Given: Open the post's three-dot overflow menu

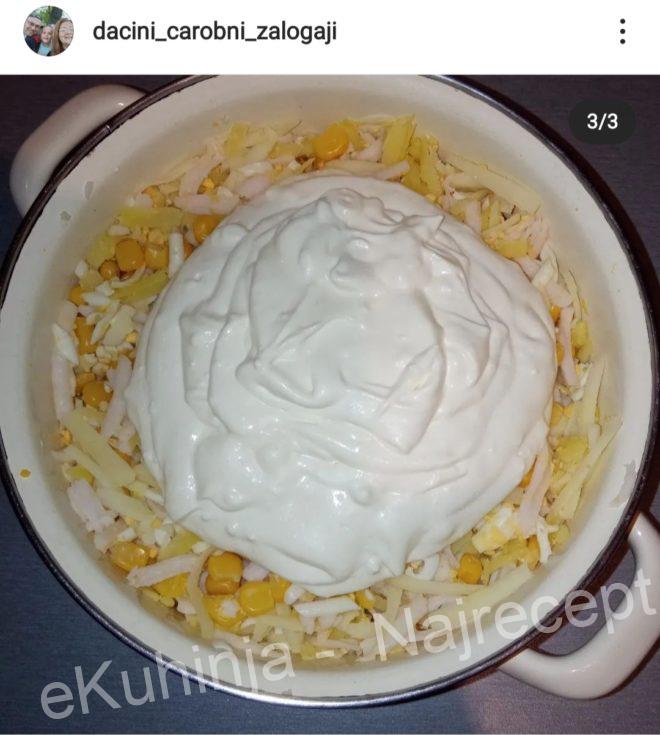Looking at the screenshot, I should 622,31.
